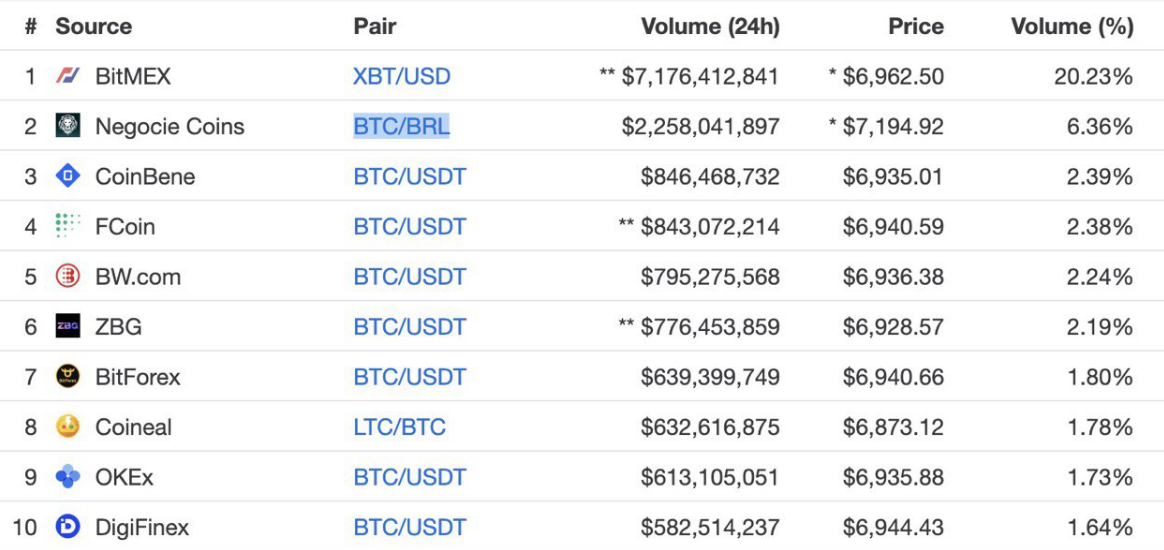Open the BTC/BRL pair for Negocie Coins
The width and height of the screenshot is (1164, 550).
(402, 126)
